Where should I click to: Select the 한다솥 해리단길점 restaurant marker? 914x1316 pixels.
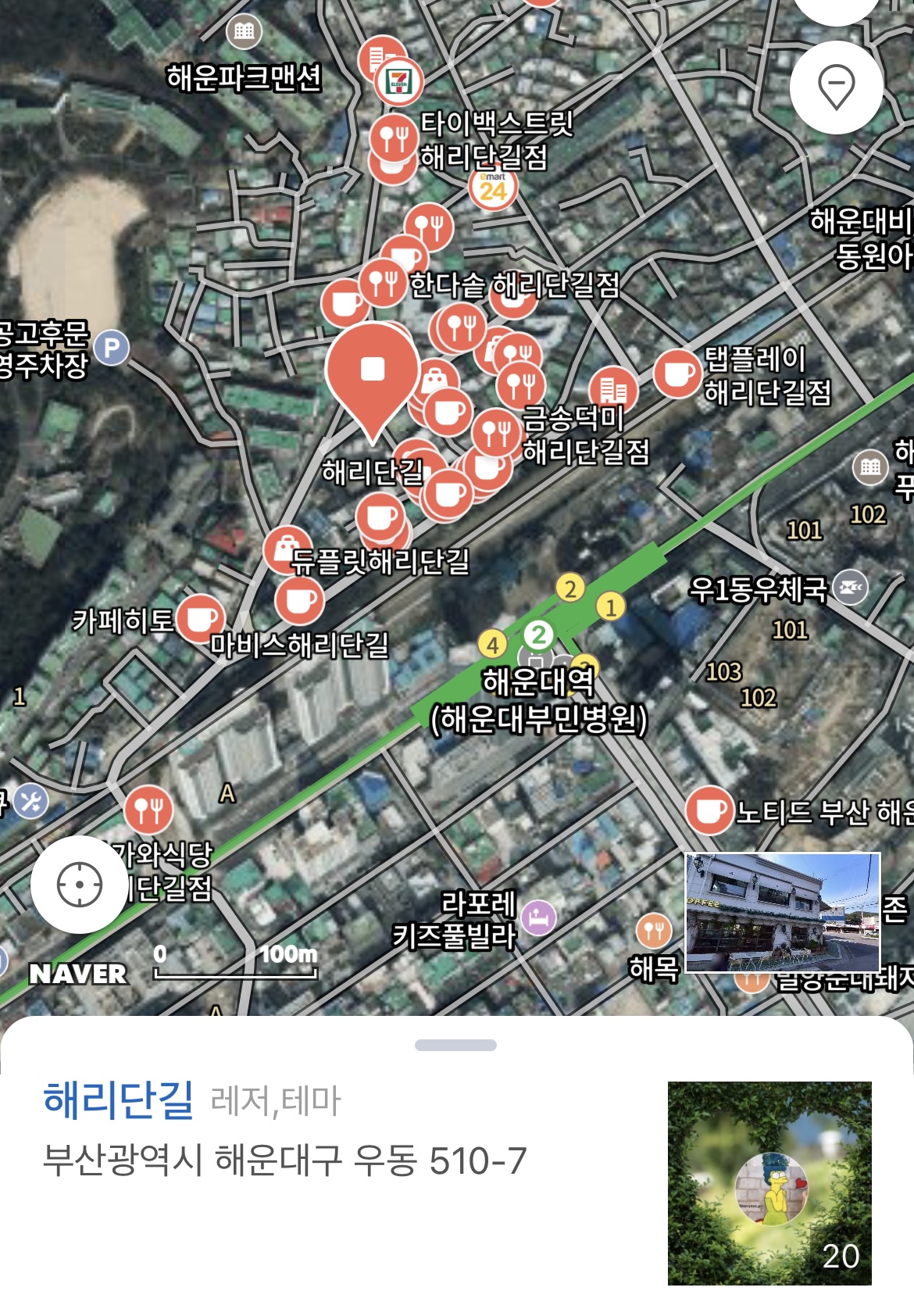[383, 281]
